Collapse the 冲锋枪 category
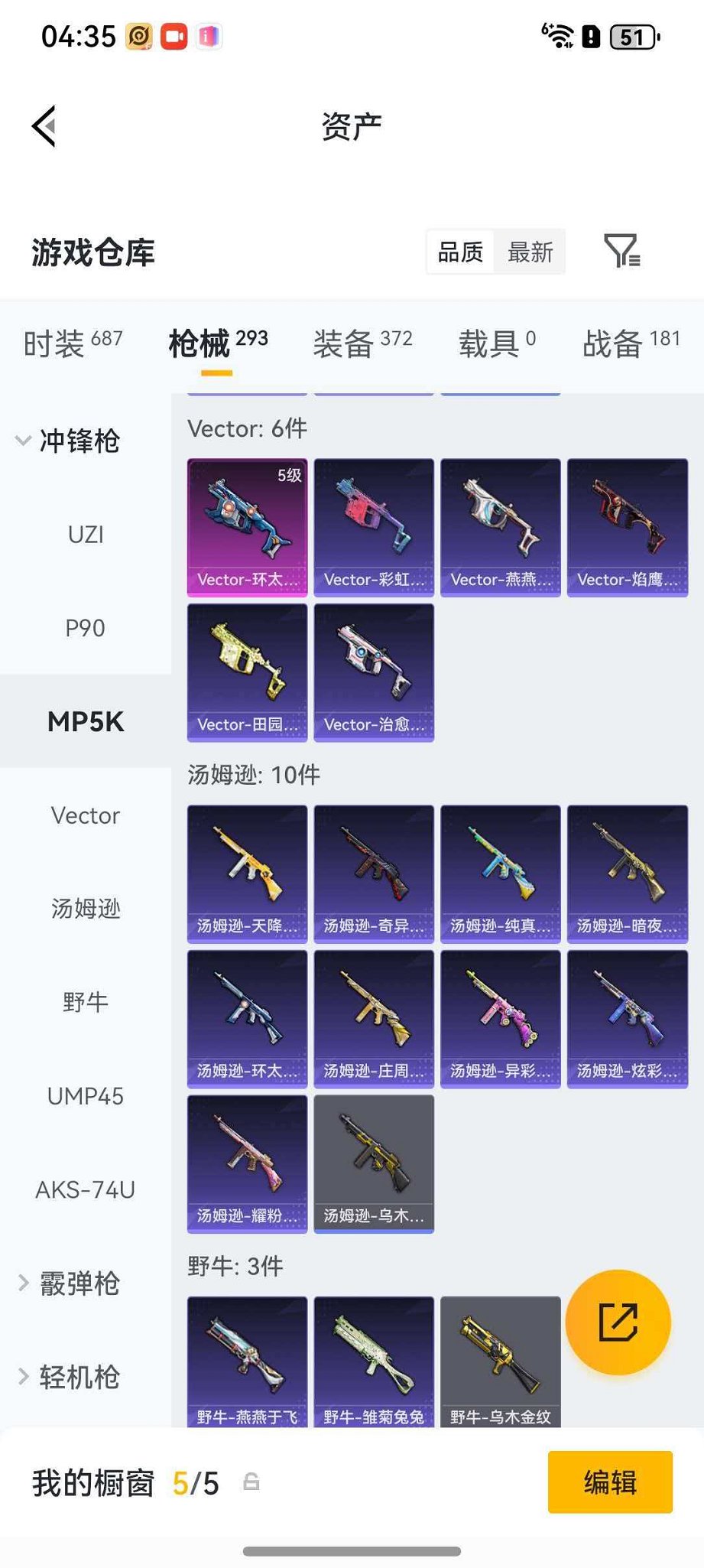Screen dimensions: 704x1568 point(69,441)
